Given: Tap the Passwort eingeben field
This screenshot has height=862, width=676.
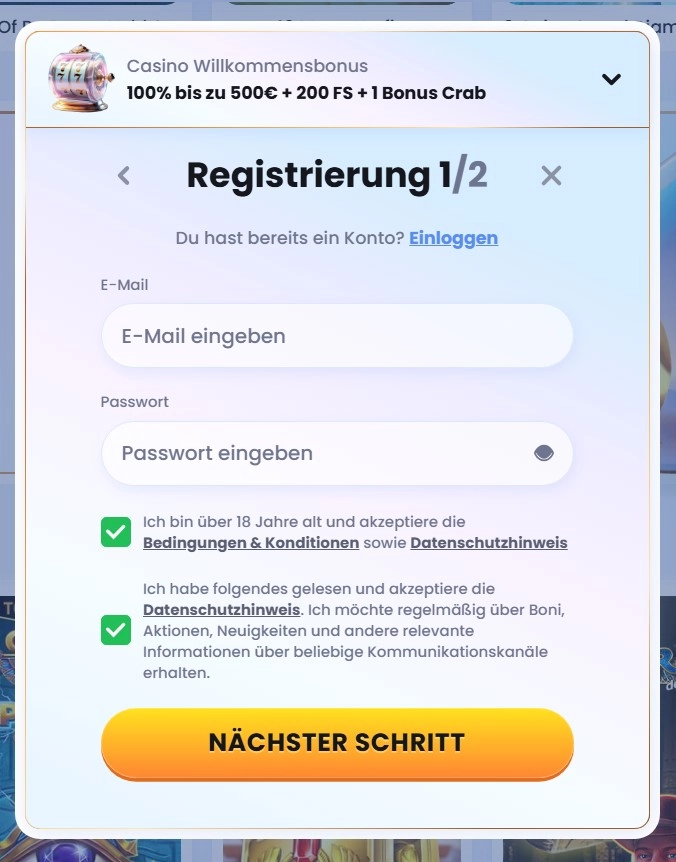Looking at the screenshot, I should tap(320, 453).
